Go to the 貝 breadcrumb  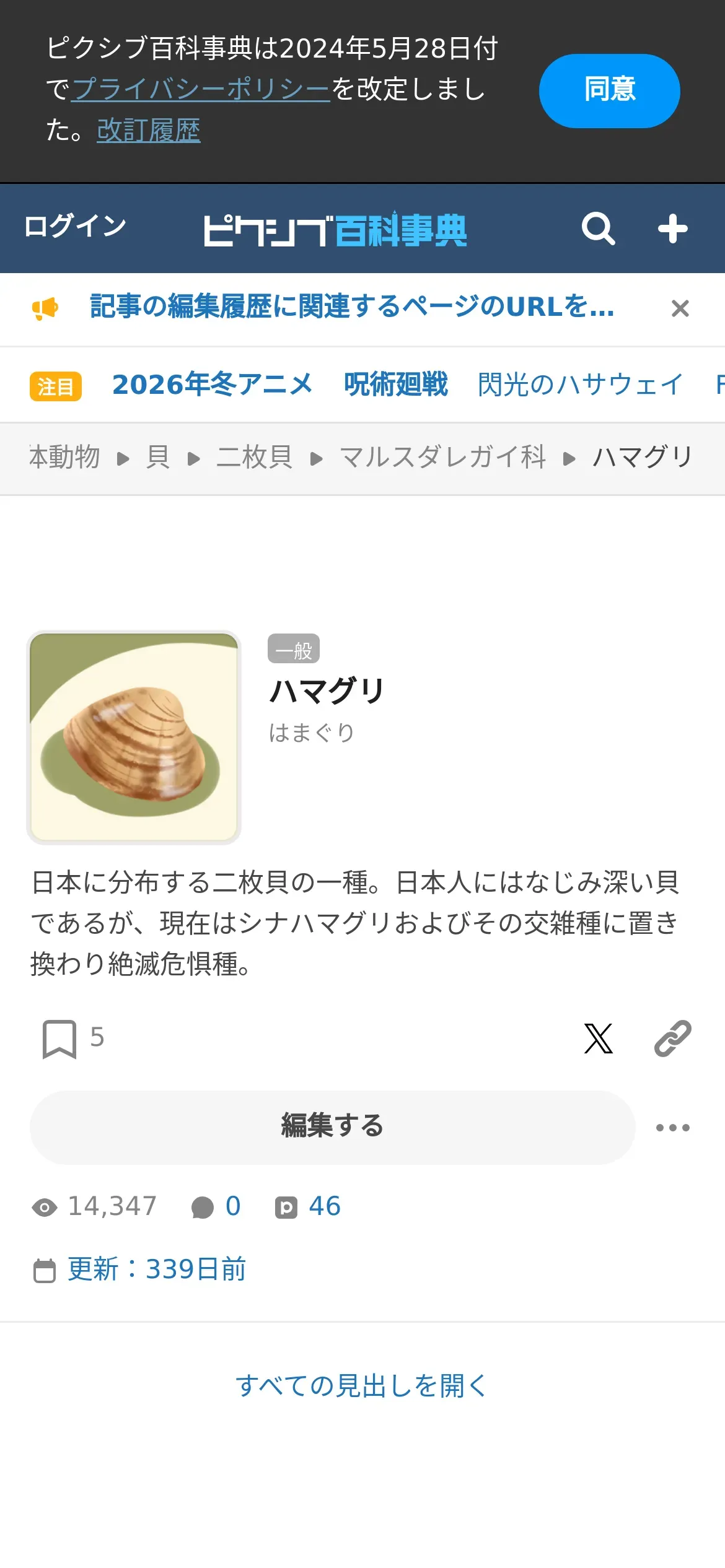(x=158, y=458)
